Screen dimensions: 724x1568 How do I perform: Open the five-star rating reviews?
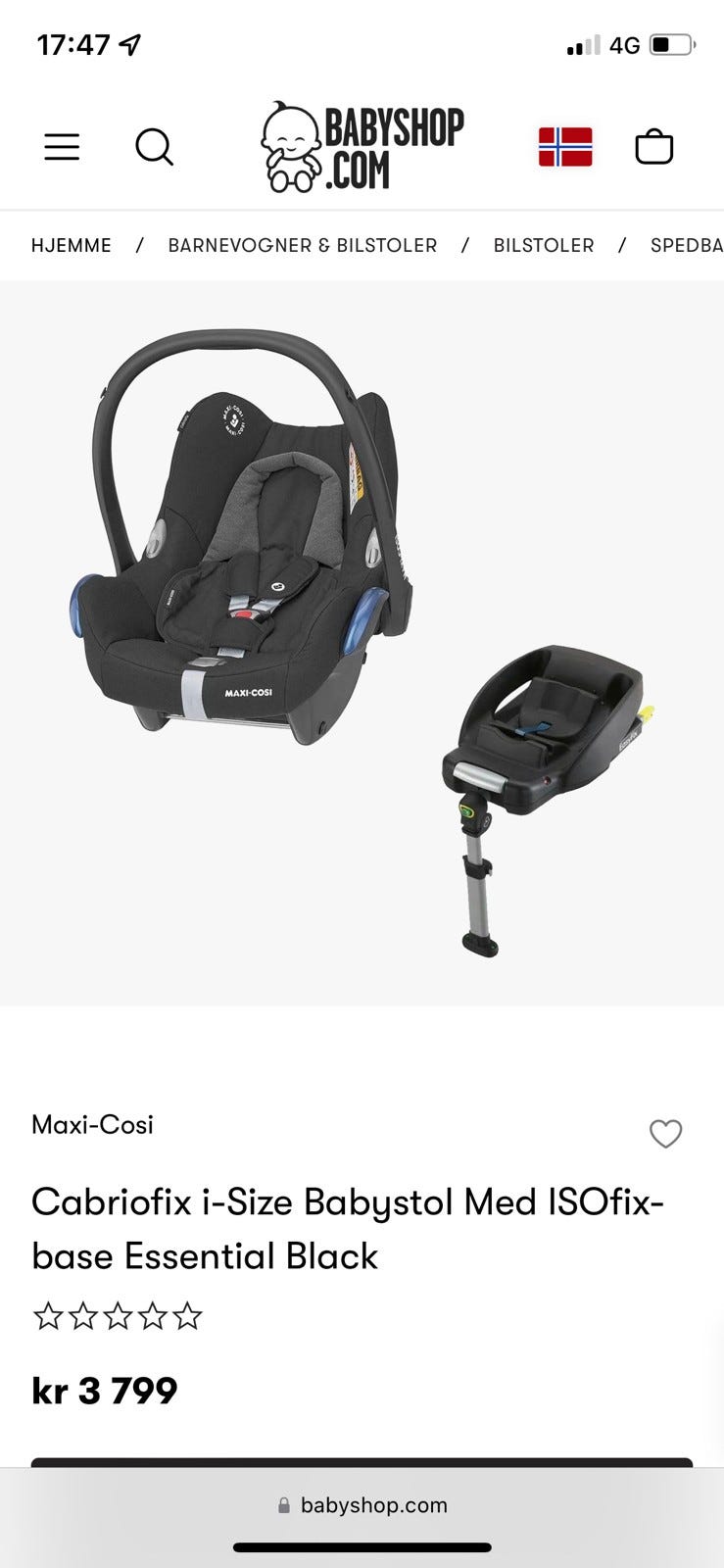point(118,1316)
